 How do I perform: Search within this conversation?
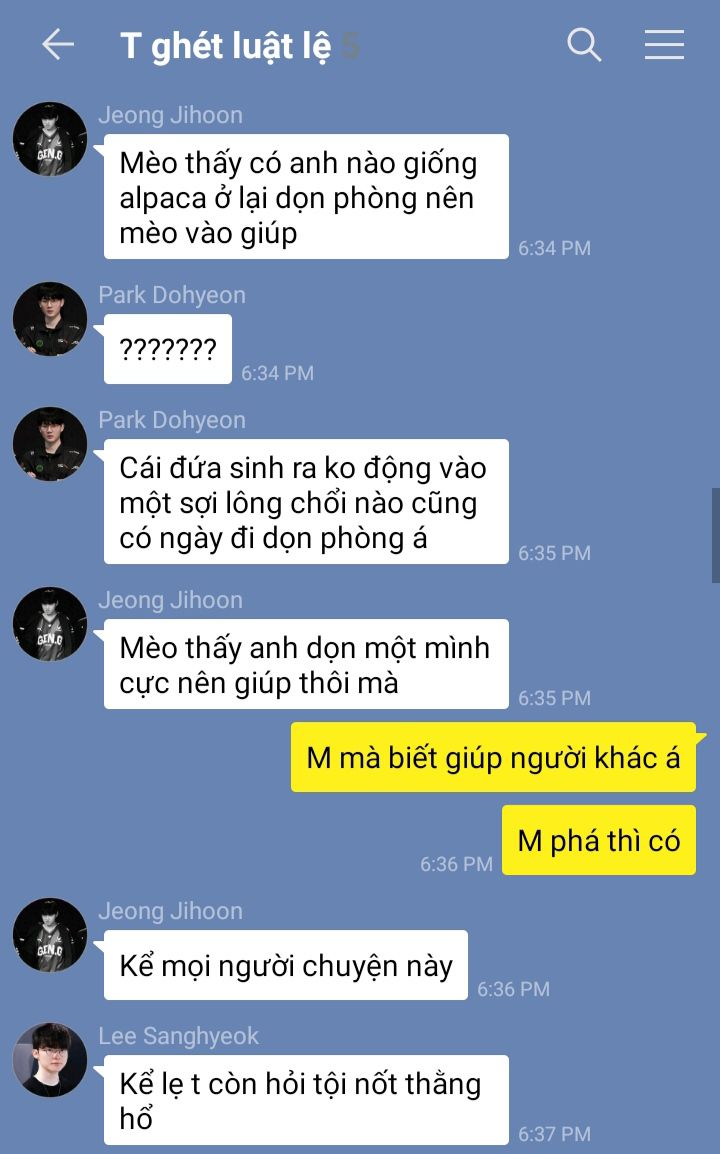(x=584, y=45)
